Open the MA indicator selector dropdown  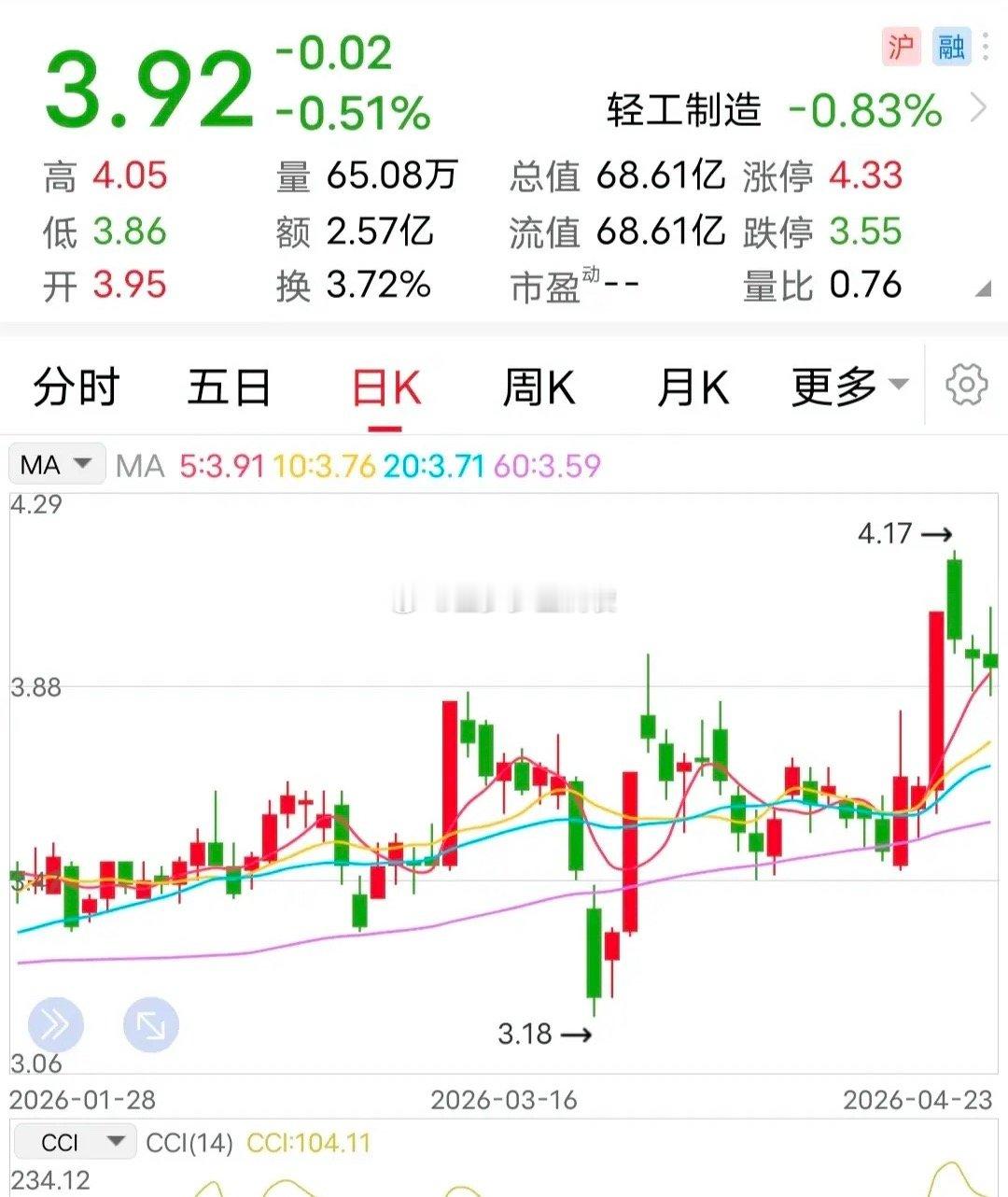pos(56,463)
